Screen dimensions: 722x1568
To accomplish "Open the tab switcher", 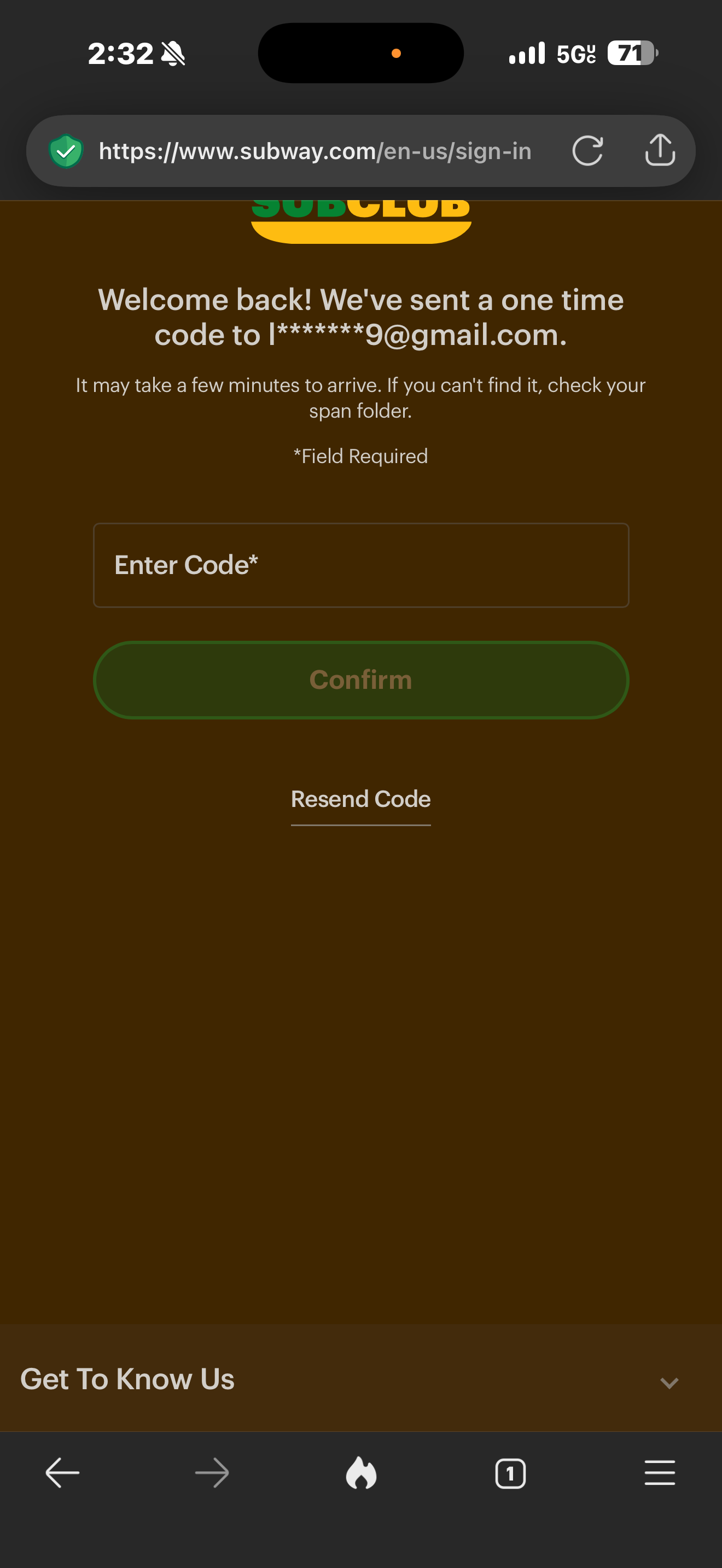I will [x=510, y=1473].
